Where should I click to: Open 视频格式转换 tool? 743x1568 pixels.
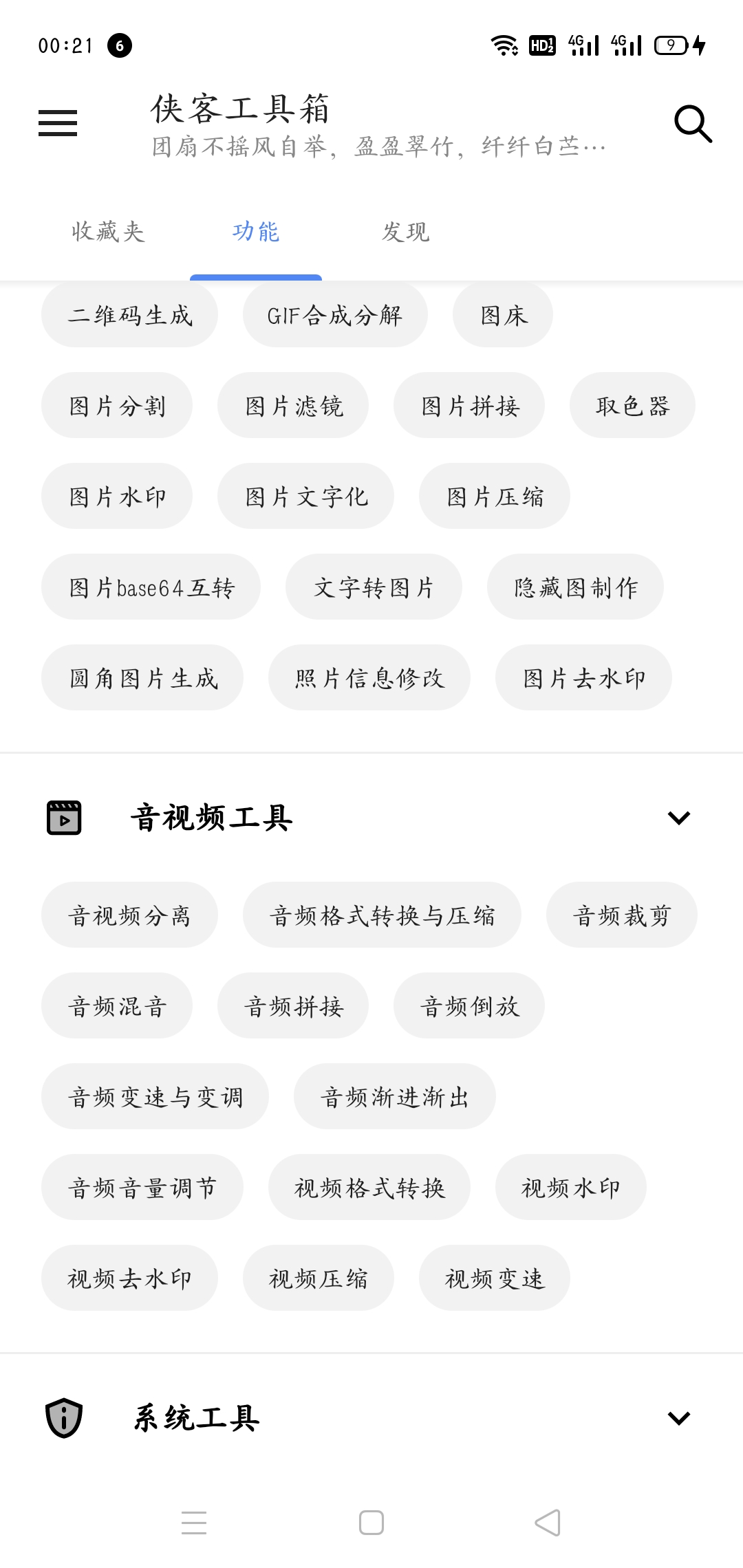[369, 1188]
